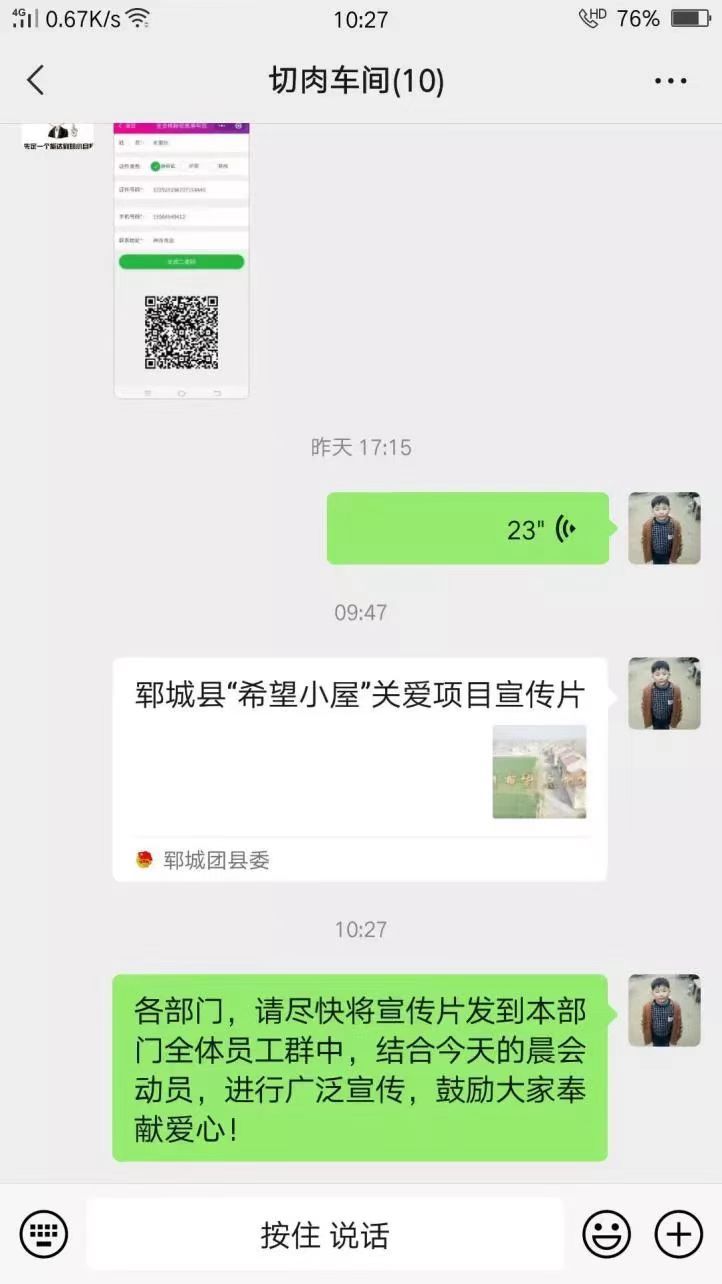Open the group chat info menu

(x=670, y=81)
